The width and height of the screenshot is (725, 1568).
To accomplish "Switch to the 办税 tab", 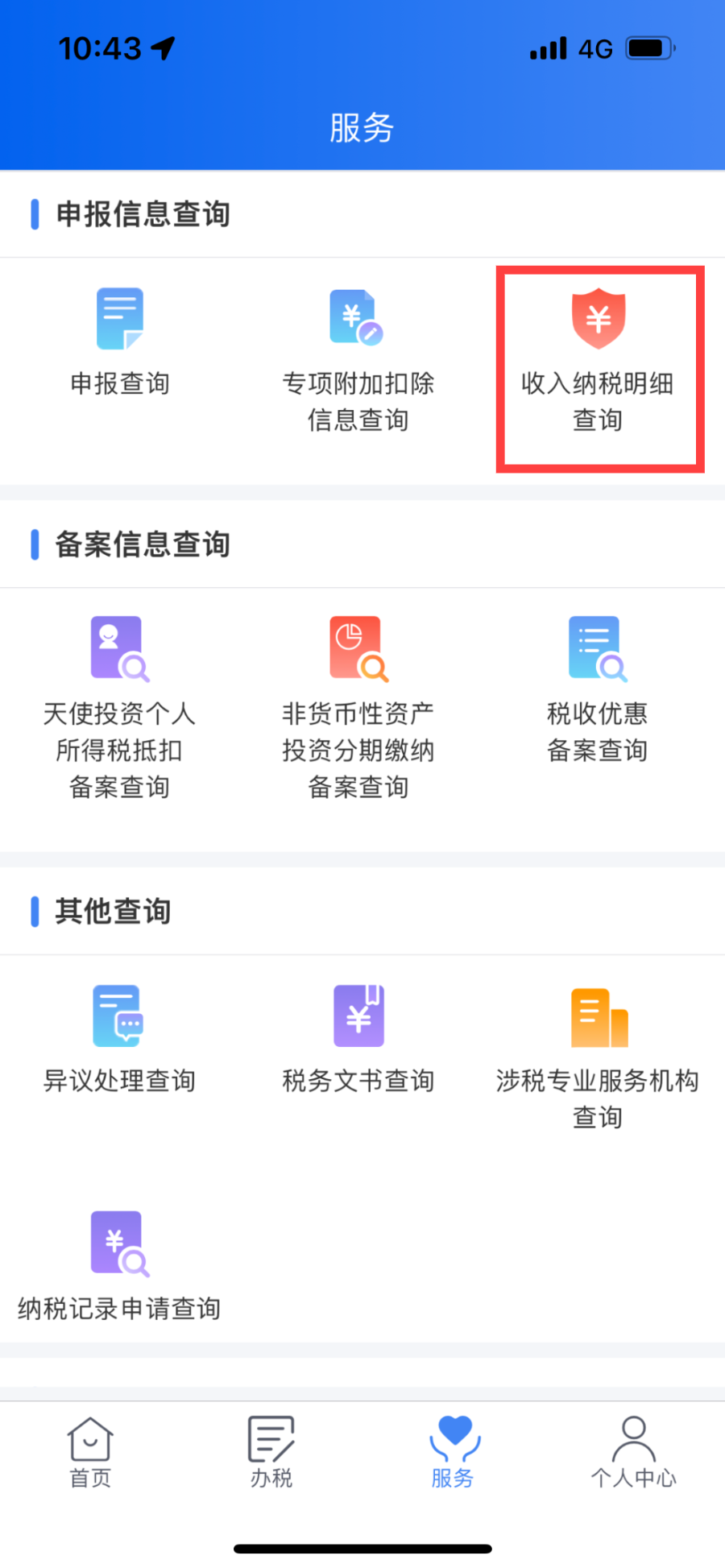I will [271, 1451].
